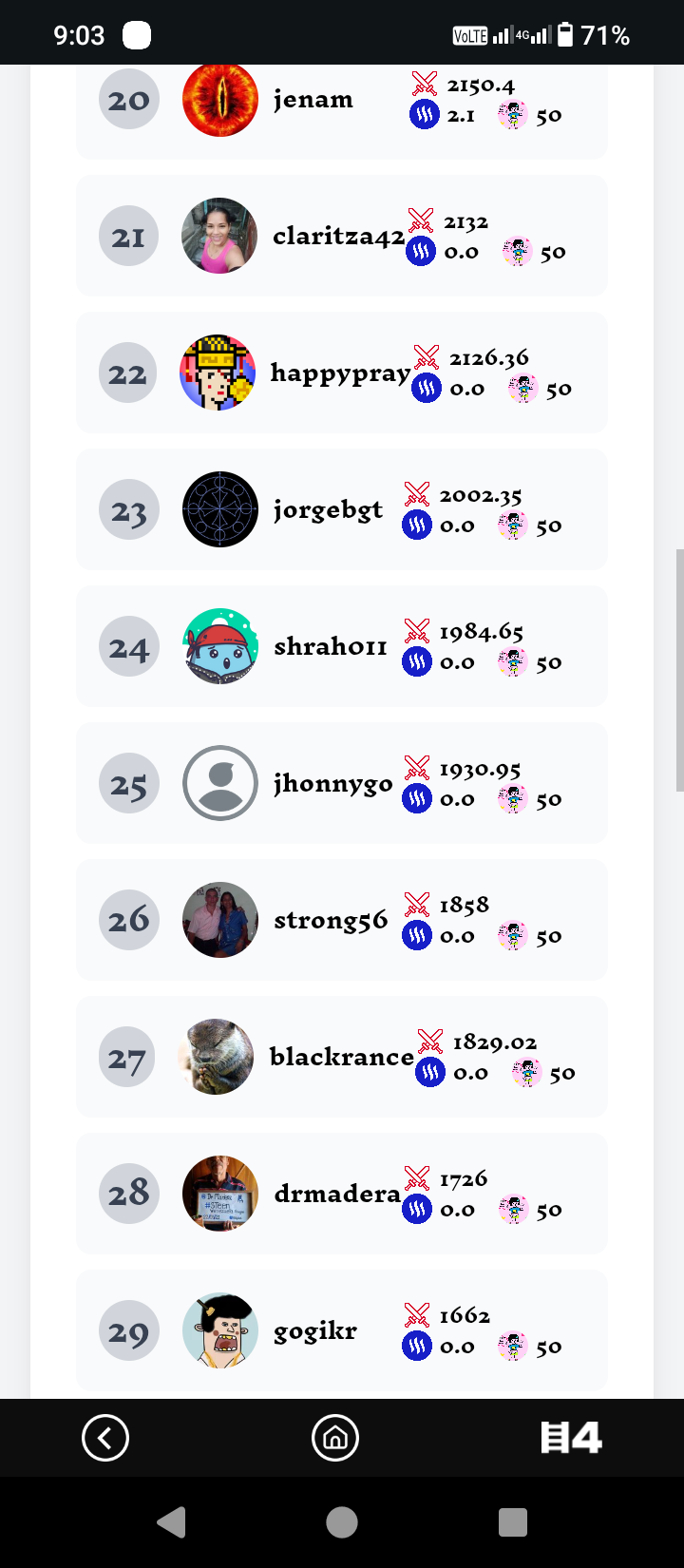Select the happypray ranking row

point(341,373)
